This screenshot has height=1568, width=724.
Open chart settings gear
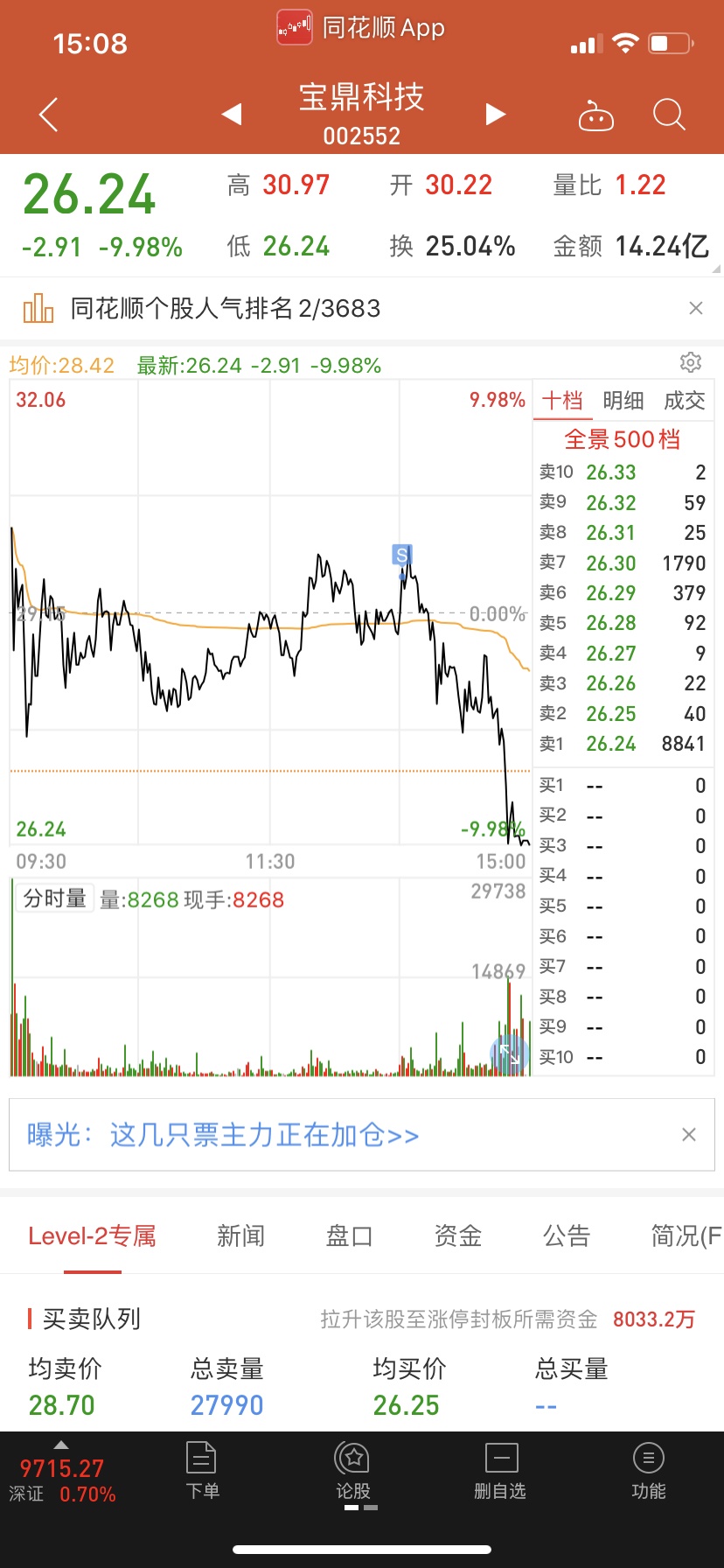(x=691, y=362)
